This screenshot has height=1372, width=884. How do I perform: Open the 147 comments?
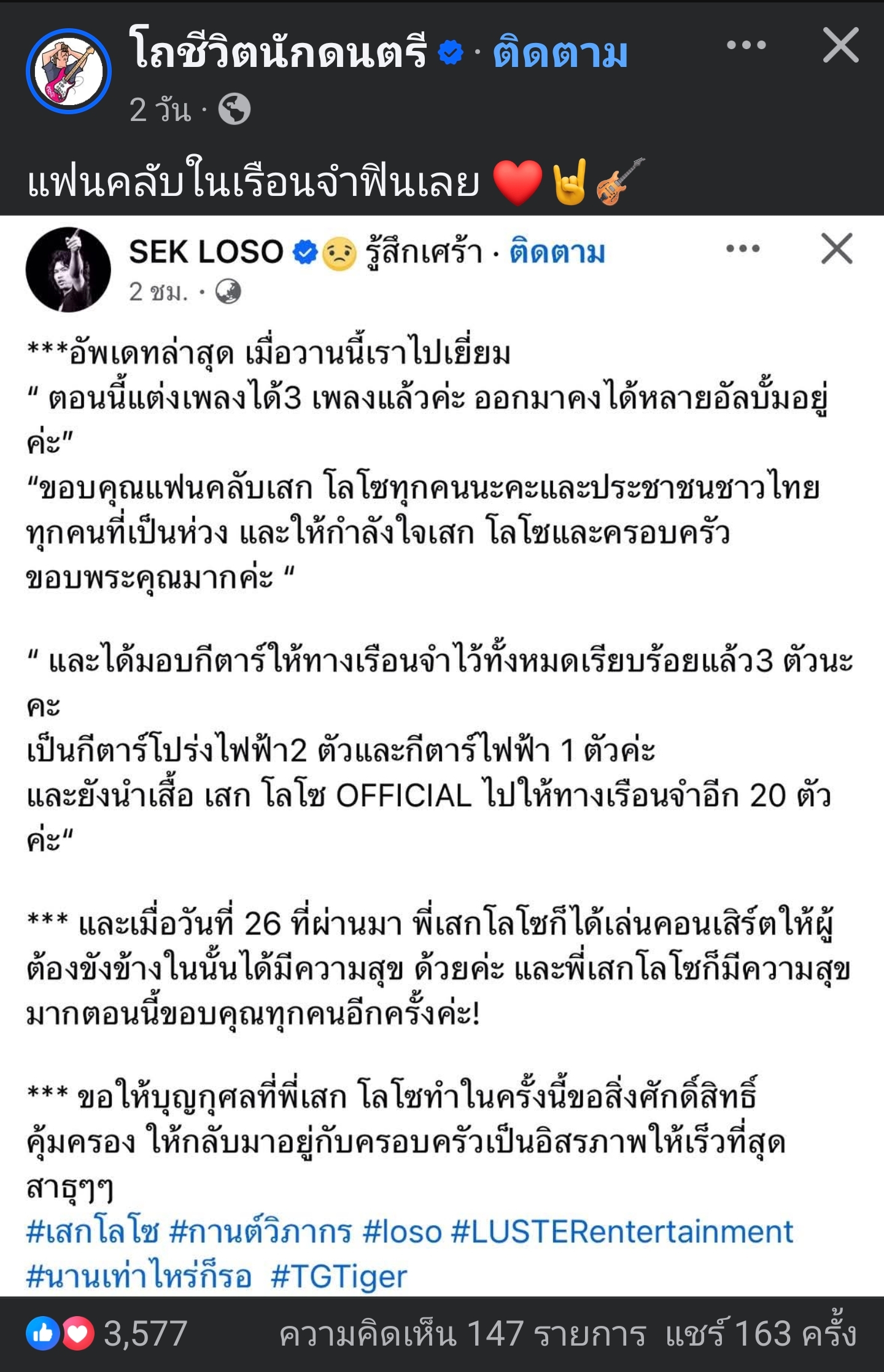click(x=462, y=1335)
